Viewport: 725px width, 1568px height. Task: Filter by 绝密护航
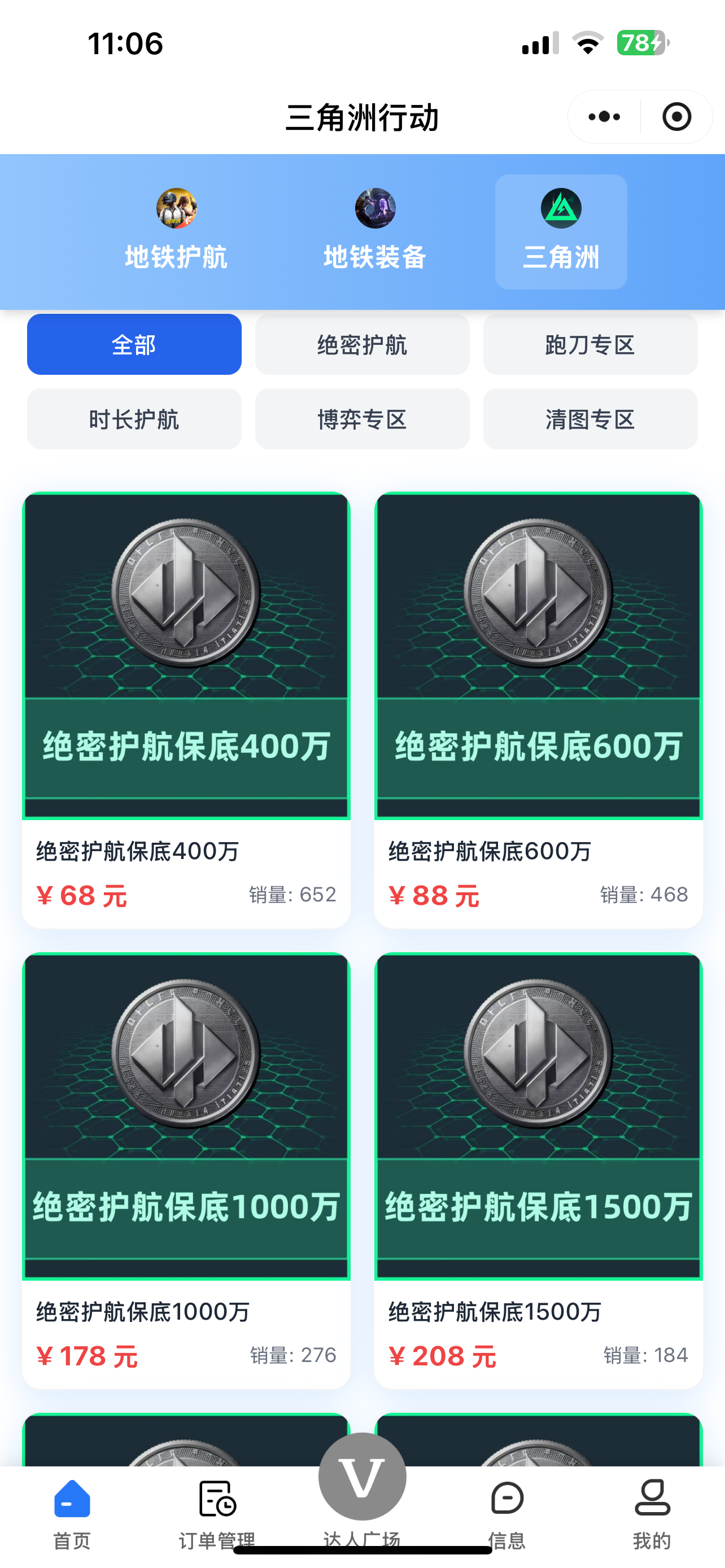tap(362, 344)
